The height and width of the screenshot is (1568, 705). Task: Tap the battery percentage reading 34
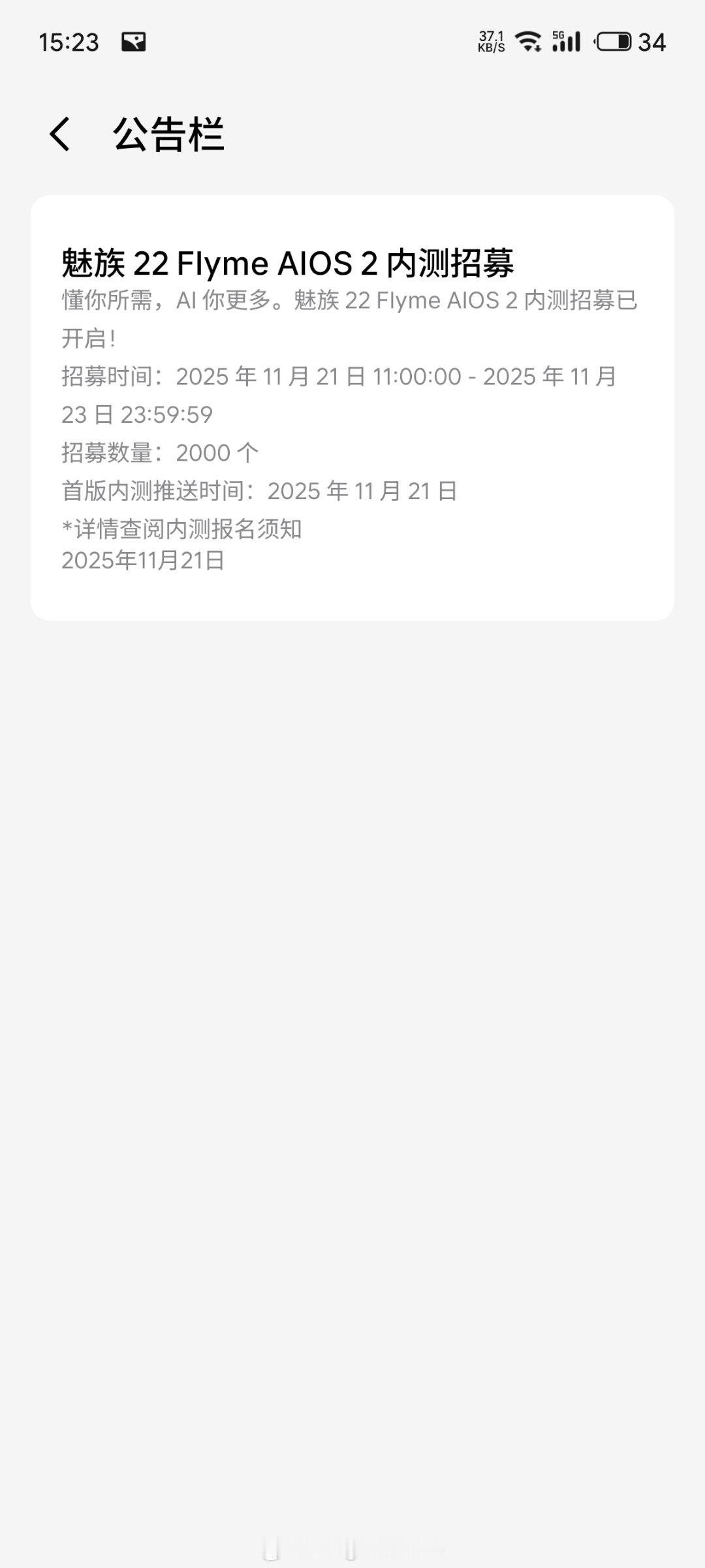[650, 42]
